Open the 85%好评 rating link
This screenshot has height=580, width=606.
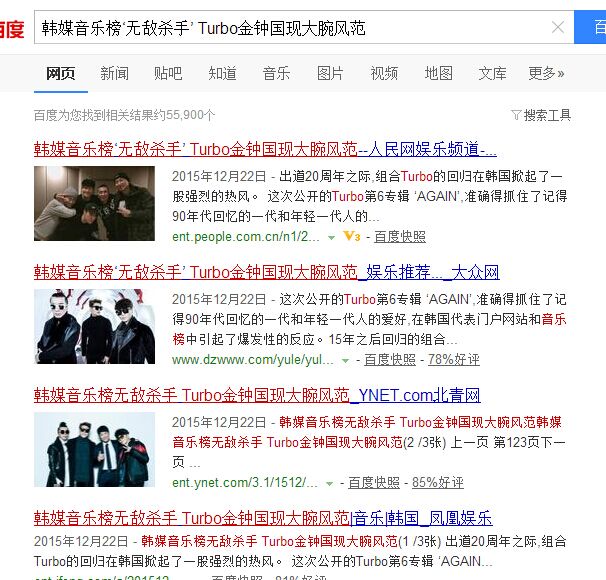pos(437,483)
